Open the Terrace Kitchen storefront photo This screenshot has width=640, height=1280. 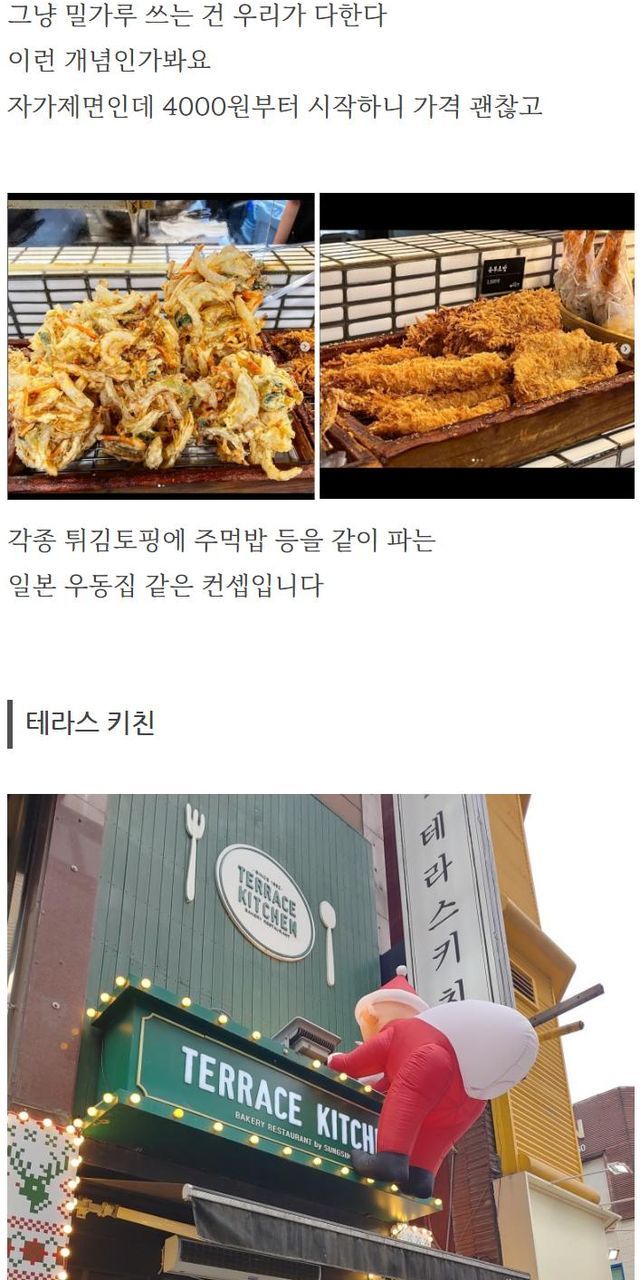pos(320,1035)
